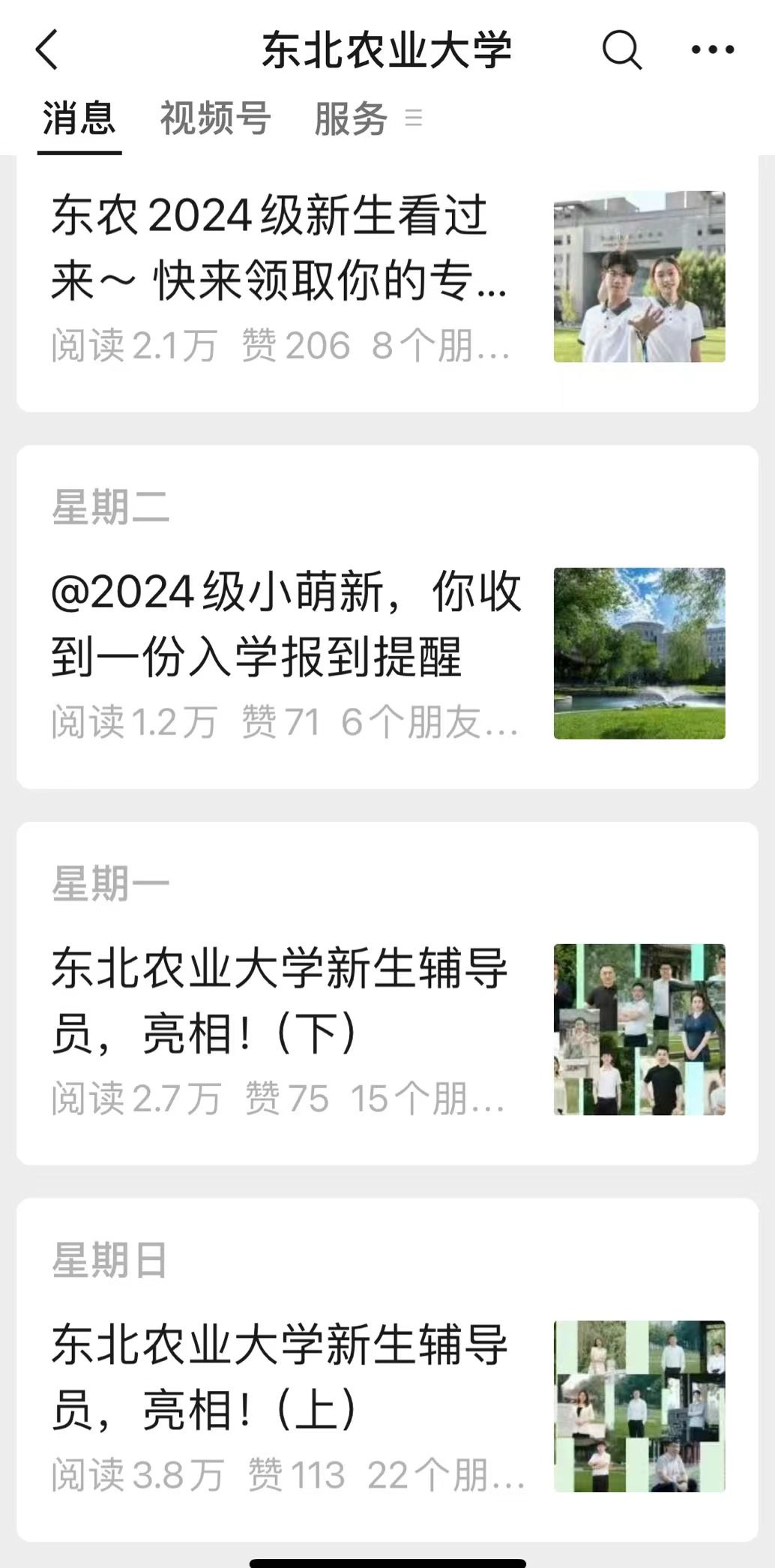Tap the two-students-in-white-polos thumbnail
Image resolution: width=775 pixels, height=1568 pixels.
(639, 277)
